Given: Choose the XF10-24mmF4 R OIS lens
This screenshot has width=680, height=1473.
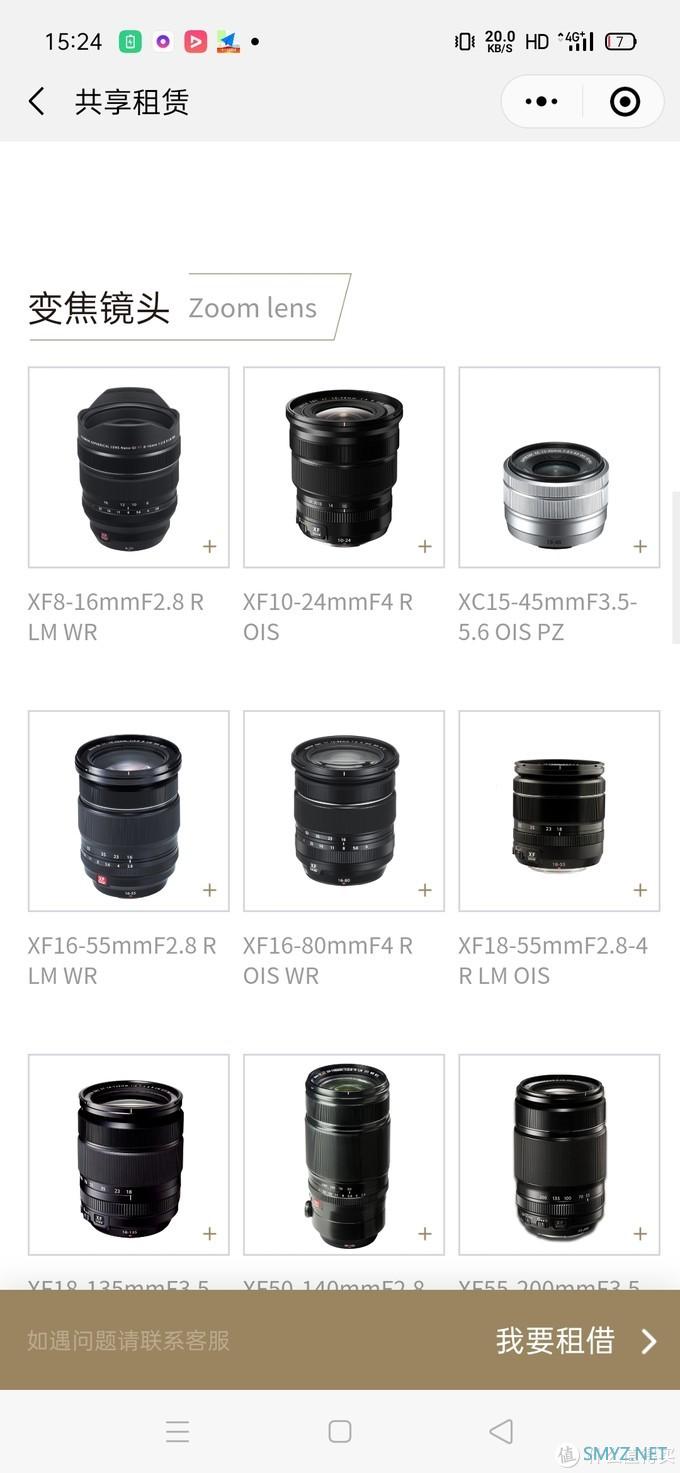Looking at the screenshot, I should [344, 467].
